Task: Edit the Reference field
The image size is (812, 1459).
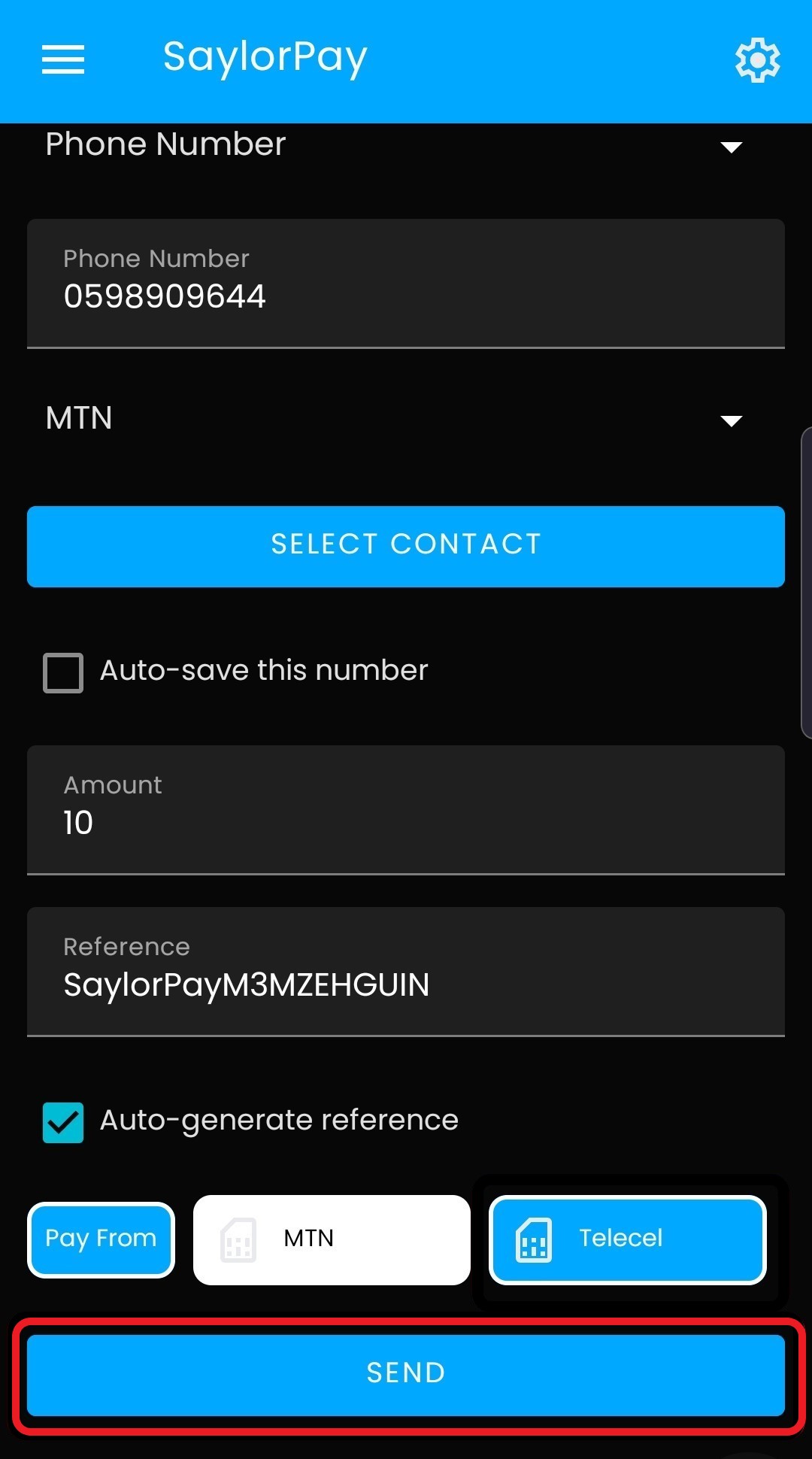Action: 406,972
